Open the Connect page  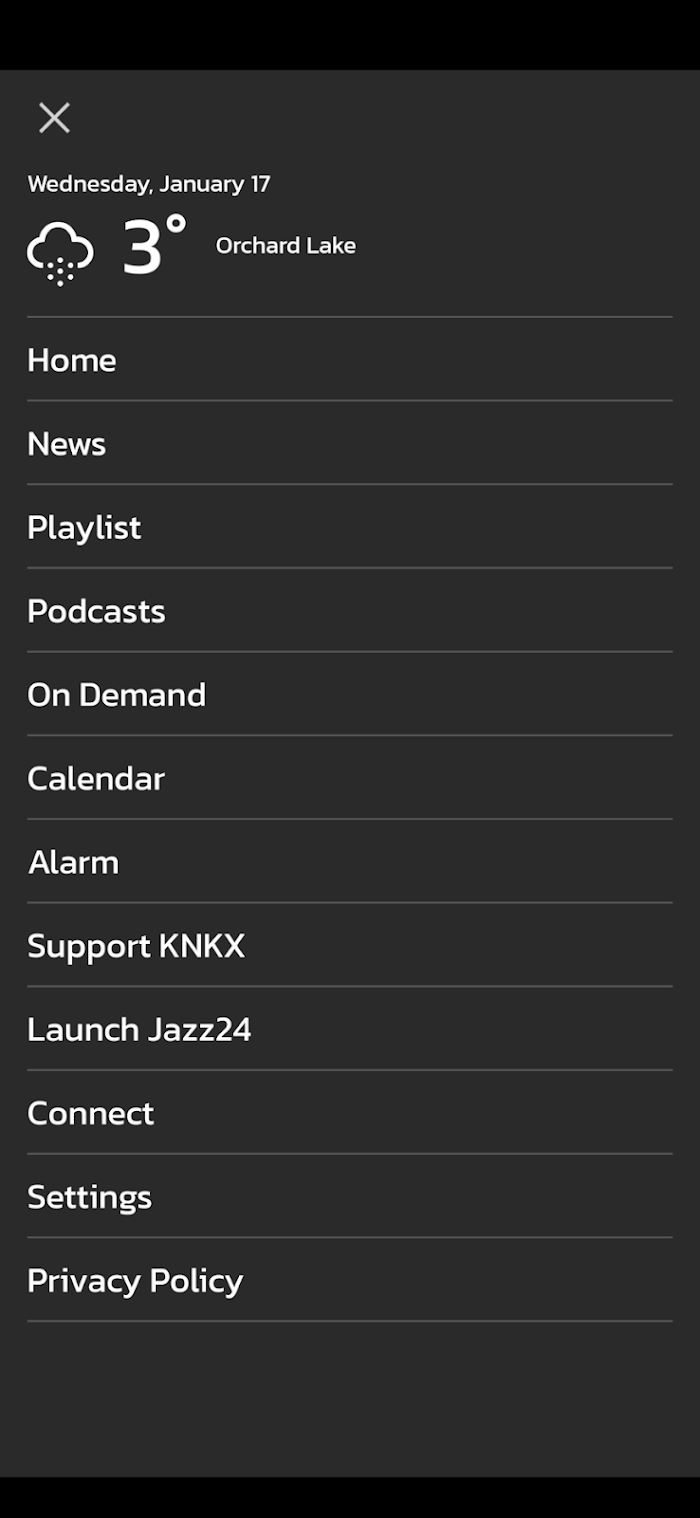[350, 1113]
